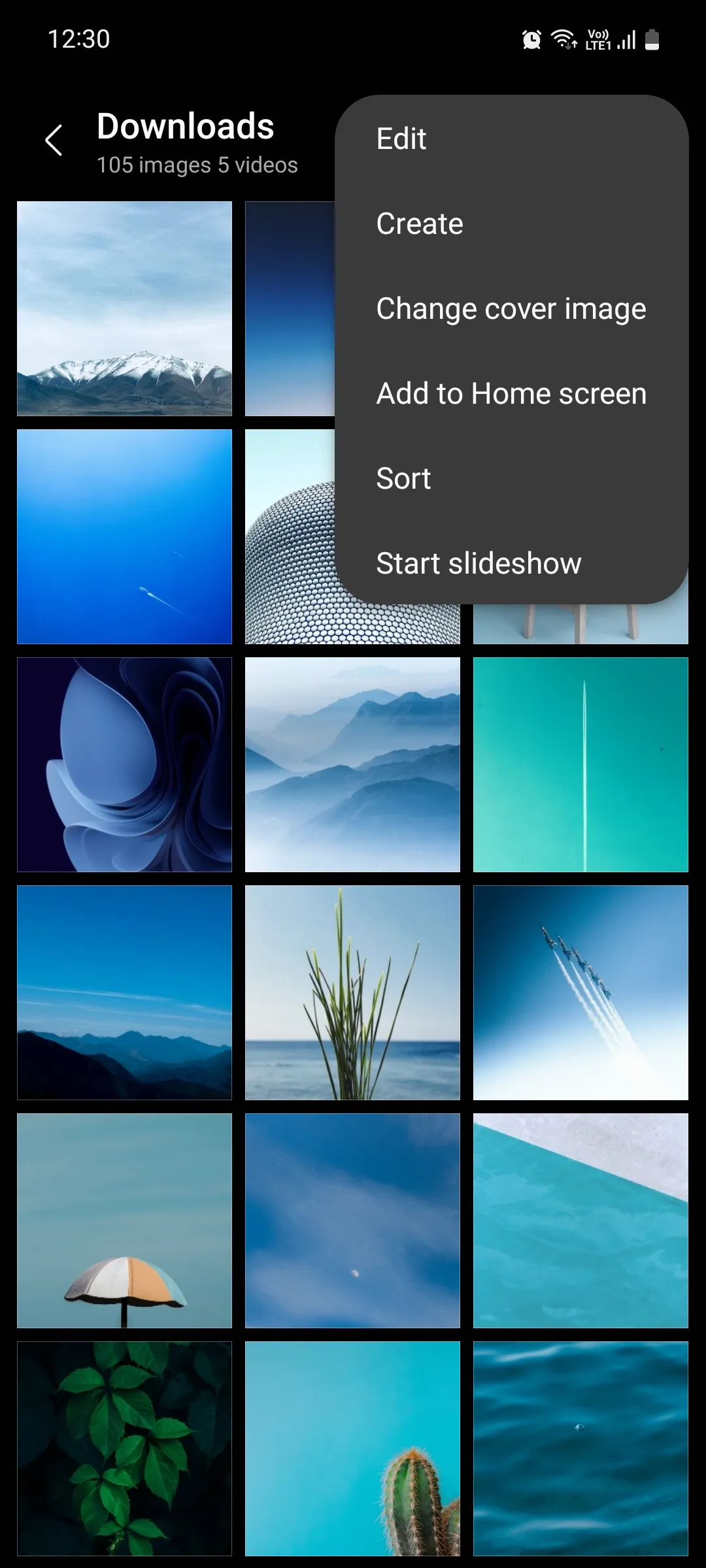Open the beach umbrella photo
This screenshot has height=1568, width=706.
pos(124,1220)
